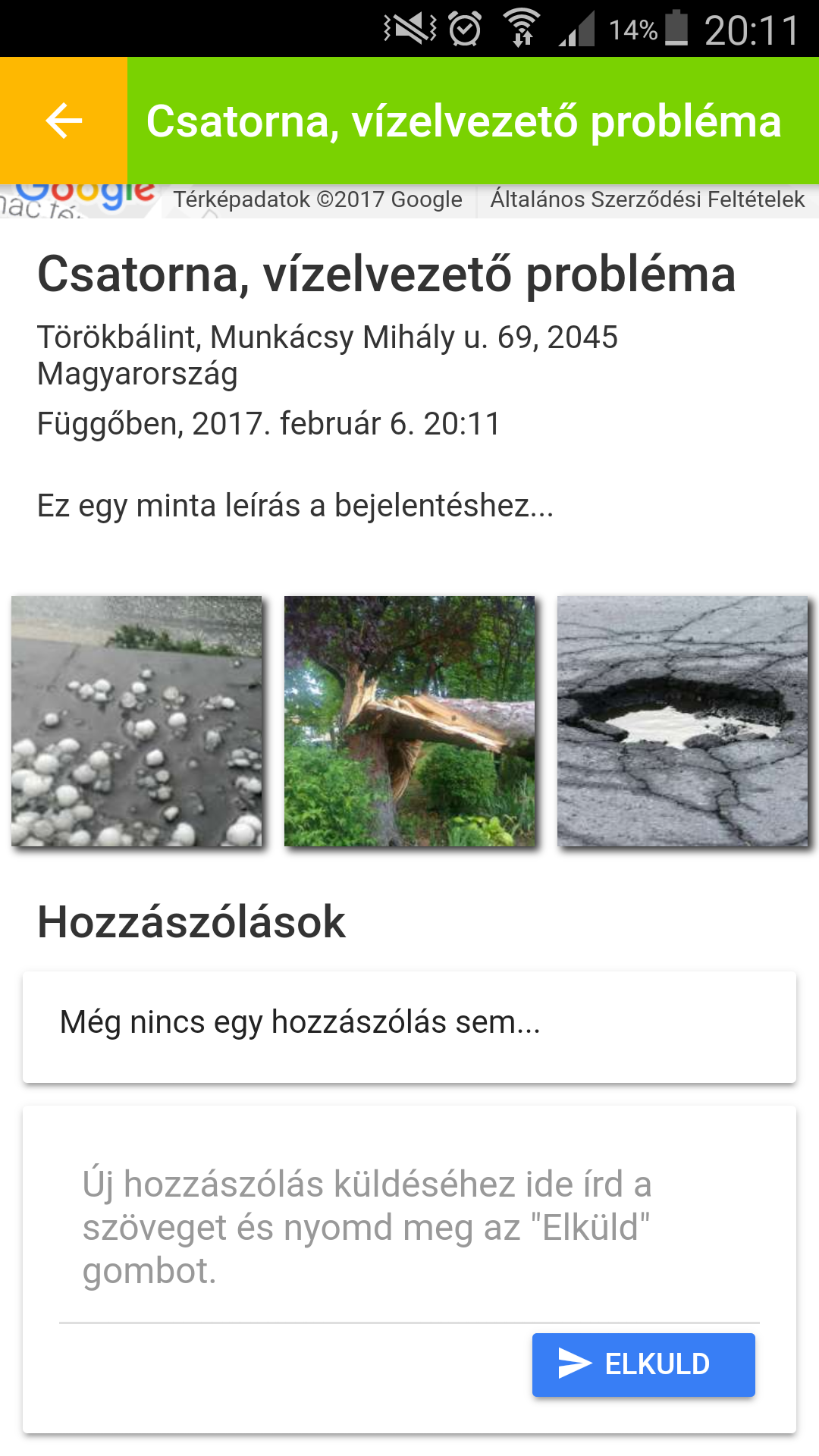
Task: Focus the new comment text field
Action: (409, 1228)
